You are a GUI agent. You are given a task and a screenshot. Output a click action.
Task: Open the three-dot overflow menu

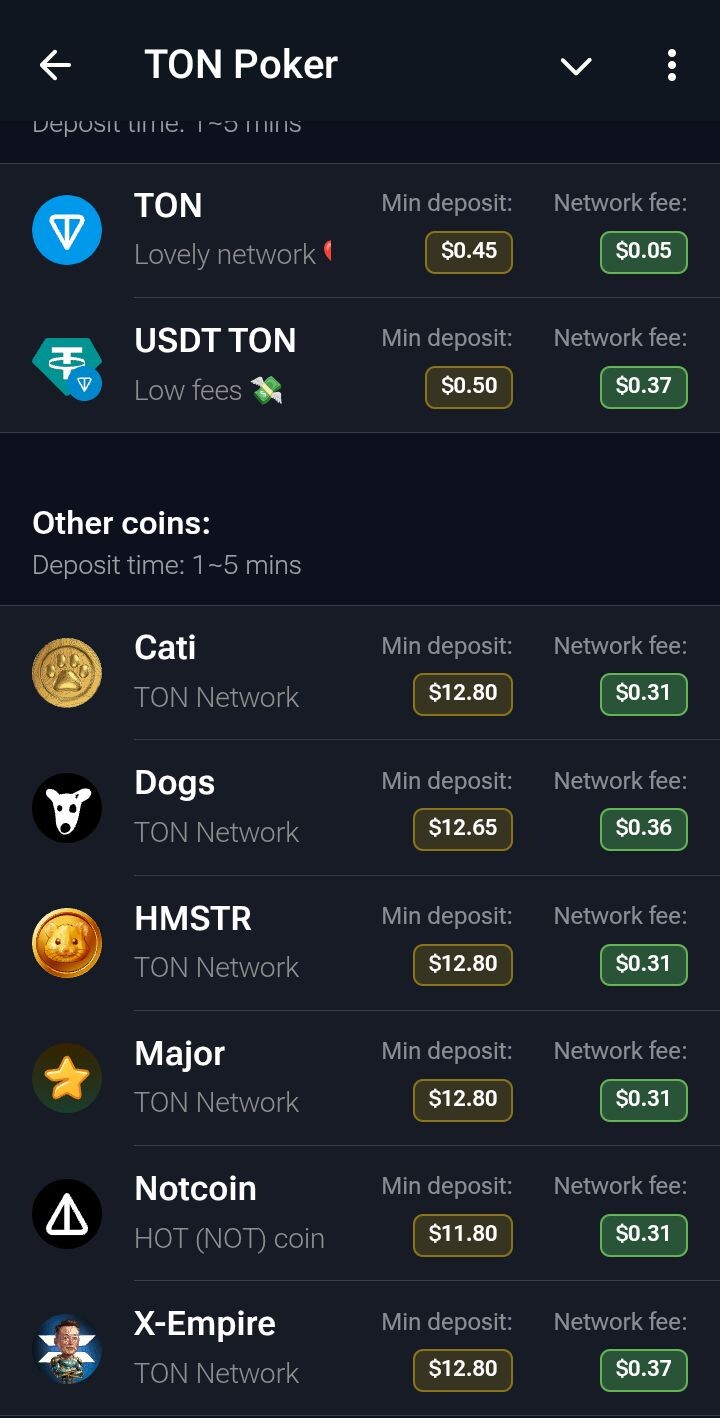[672, 65]
